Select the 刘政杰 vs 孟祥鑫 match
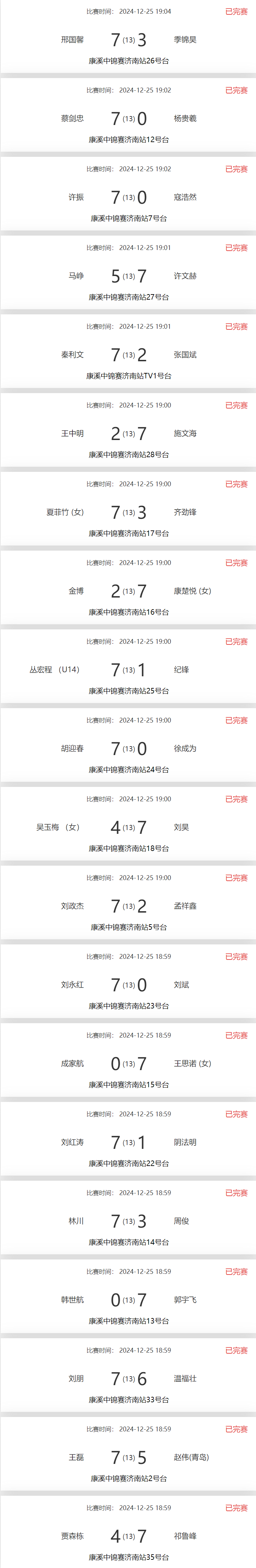256x1568 pixels. pos(128,906)
